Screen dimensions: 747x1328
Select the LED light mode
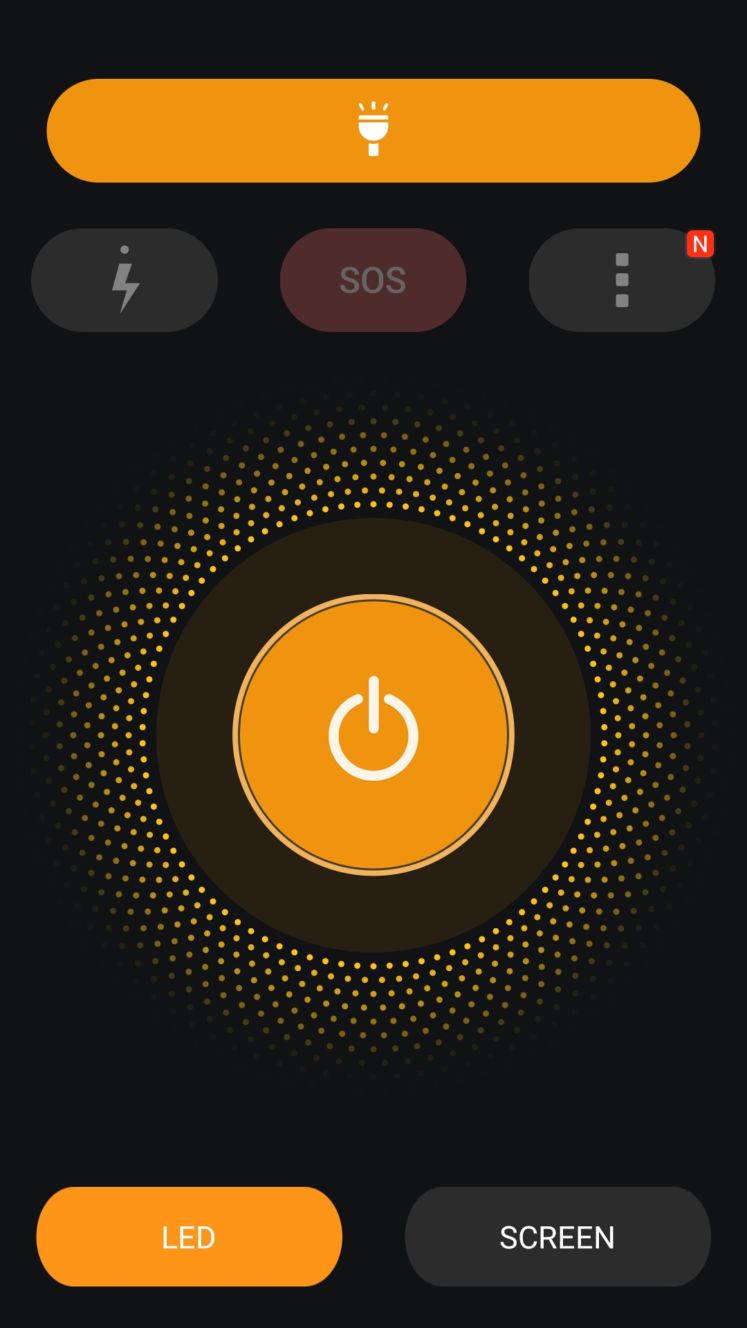[x=189, y=1237]
